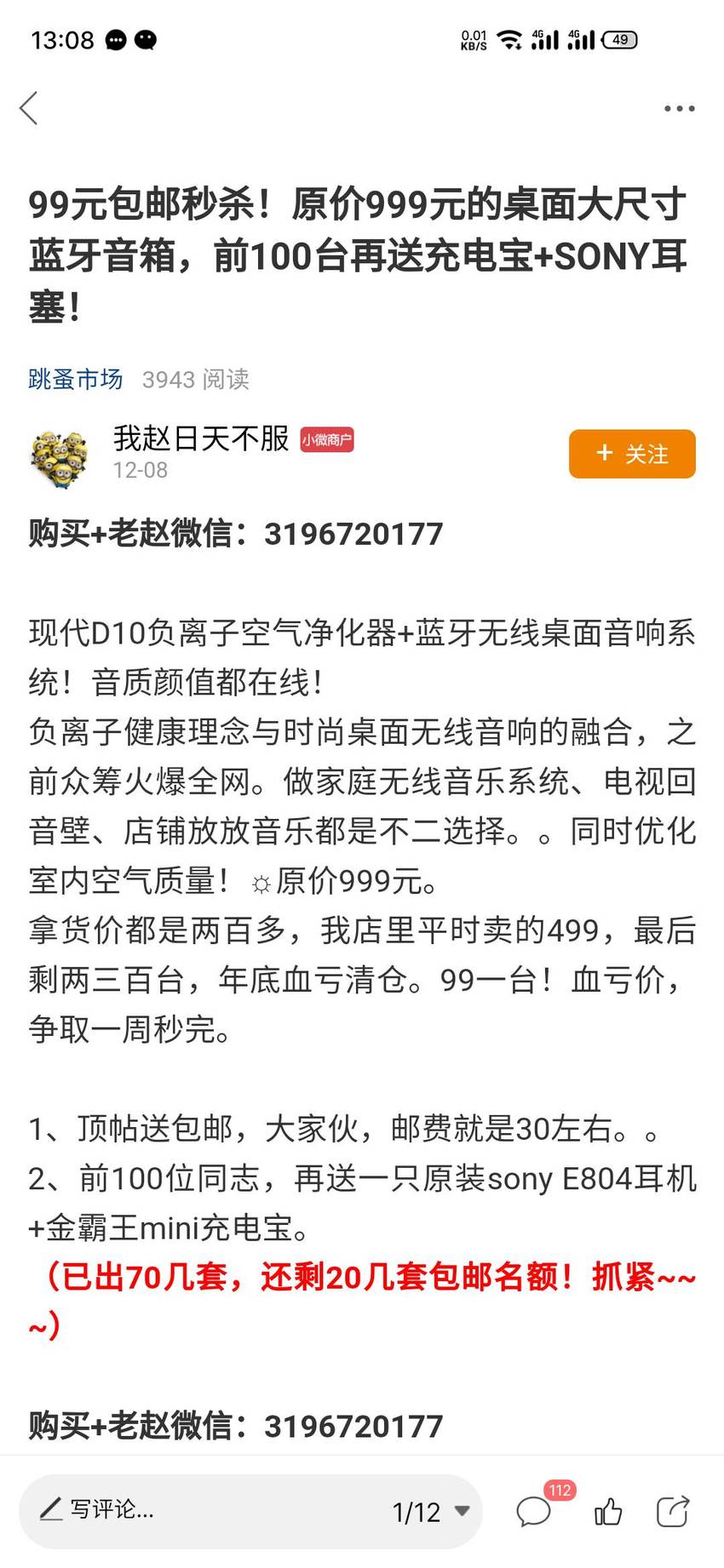Image resolution: width=724 pixels, height=1568 pixels.
Task: Share this post
Action: (x=673, y=1511)
